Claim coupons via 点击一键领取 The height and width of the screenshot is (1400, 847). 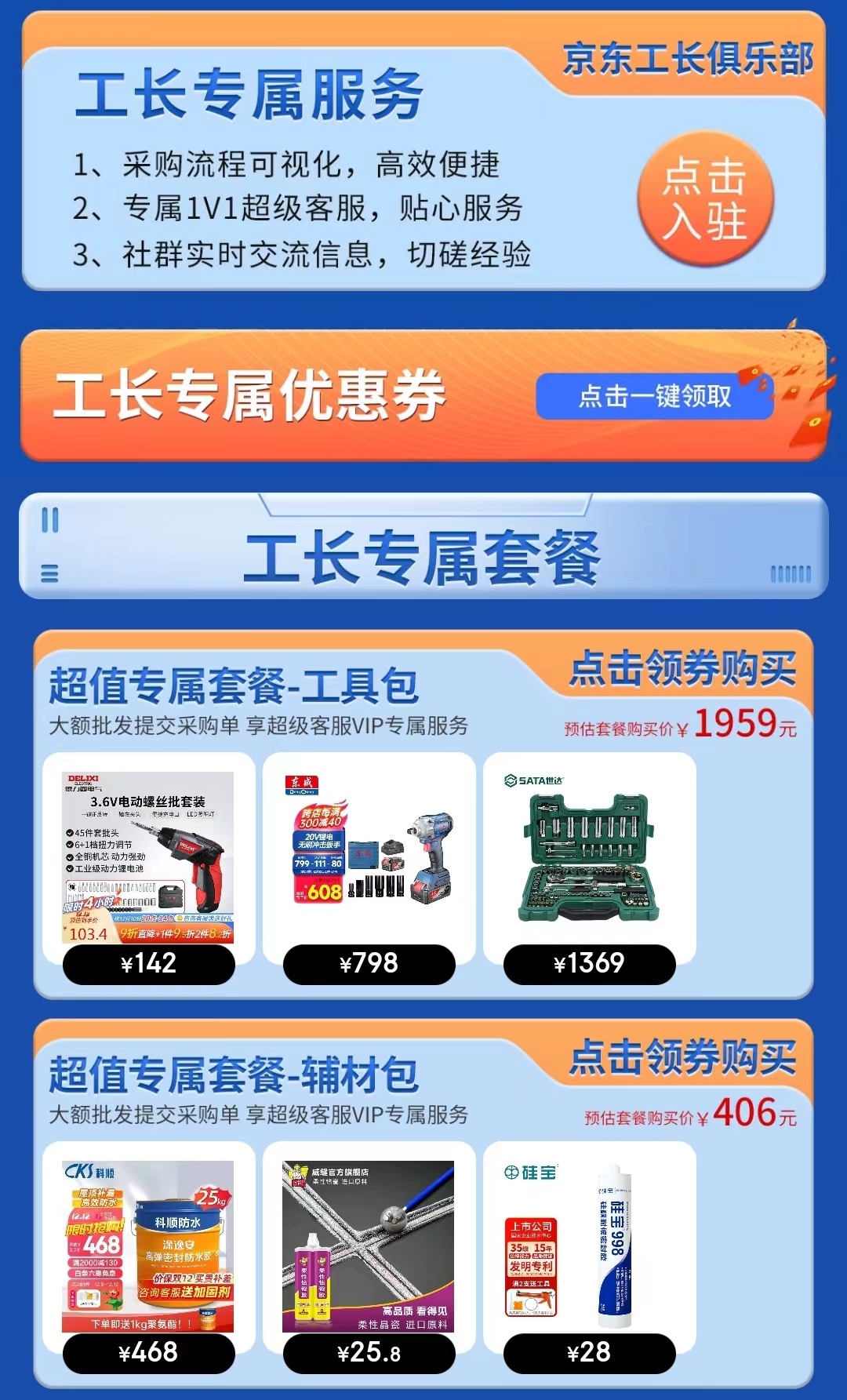point(655,396)
